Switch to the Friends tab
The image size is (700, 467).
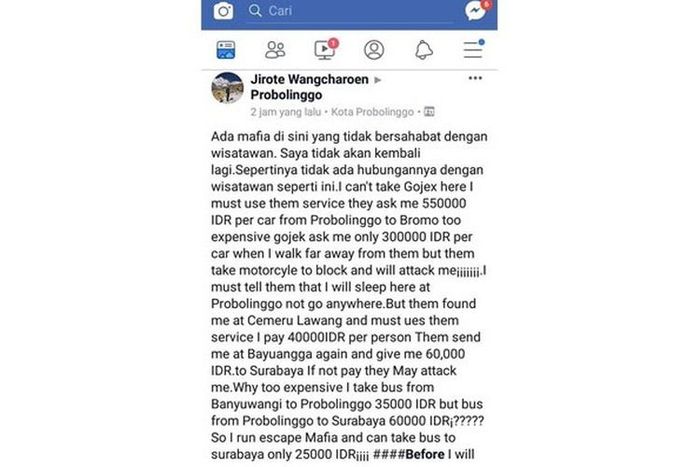coord(275,49)
